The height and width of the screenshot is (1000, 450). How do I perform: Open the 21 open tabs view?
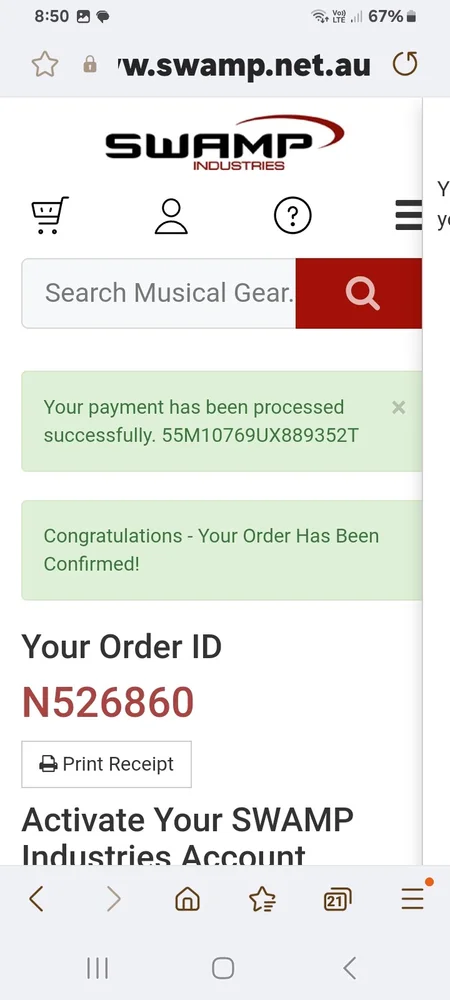tap(337, 899)
